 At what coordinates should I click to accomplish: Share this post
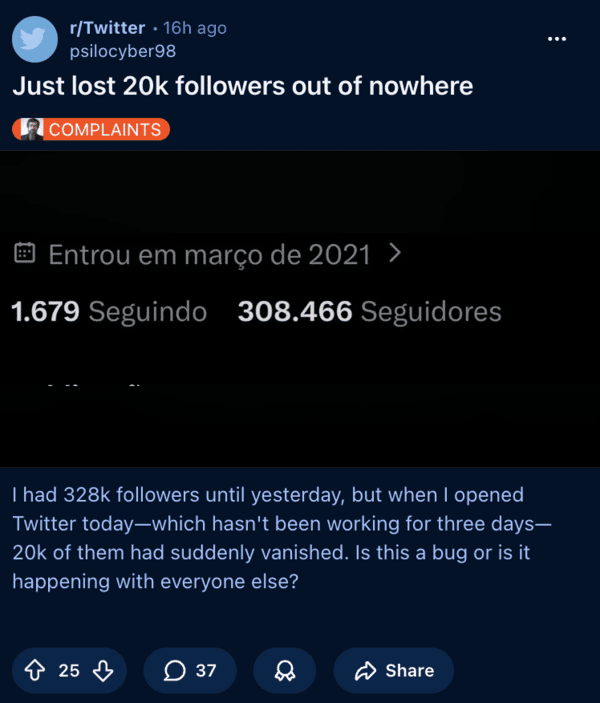(x=393, y=670)
